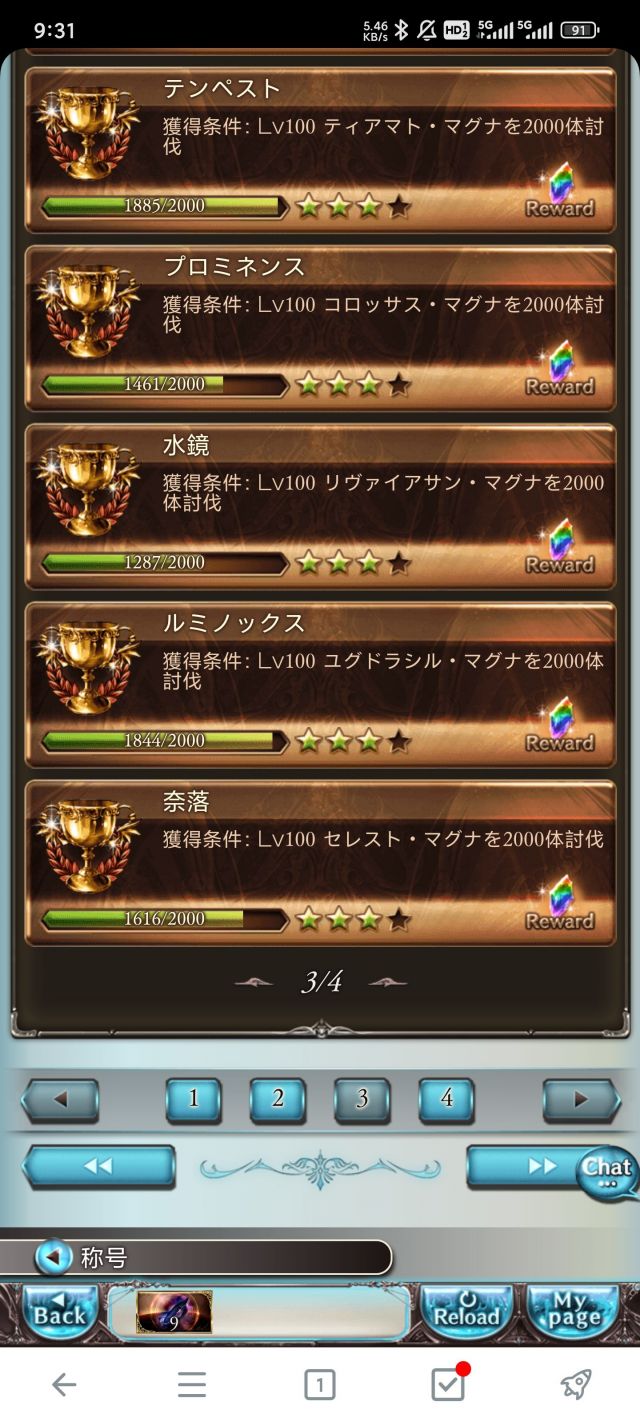Select page 3 button
This screenshot has width=640, height=1422.
[x=362, y=1100]
